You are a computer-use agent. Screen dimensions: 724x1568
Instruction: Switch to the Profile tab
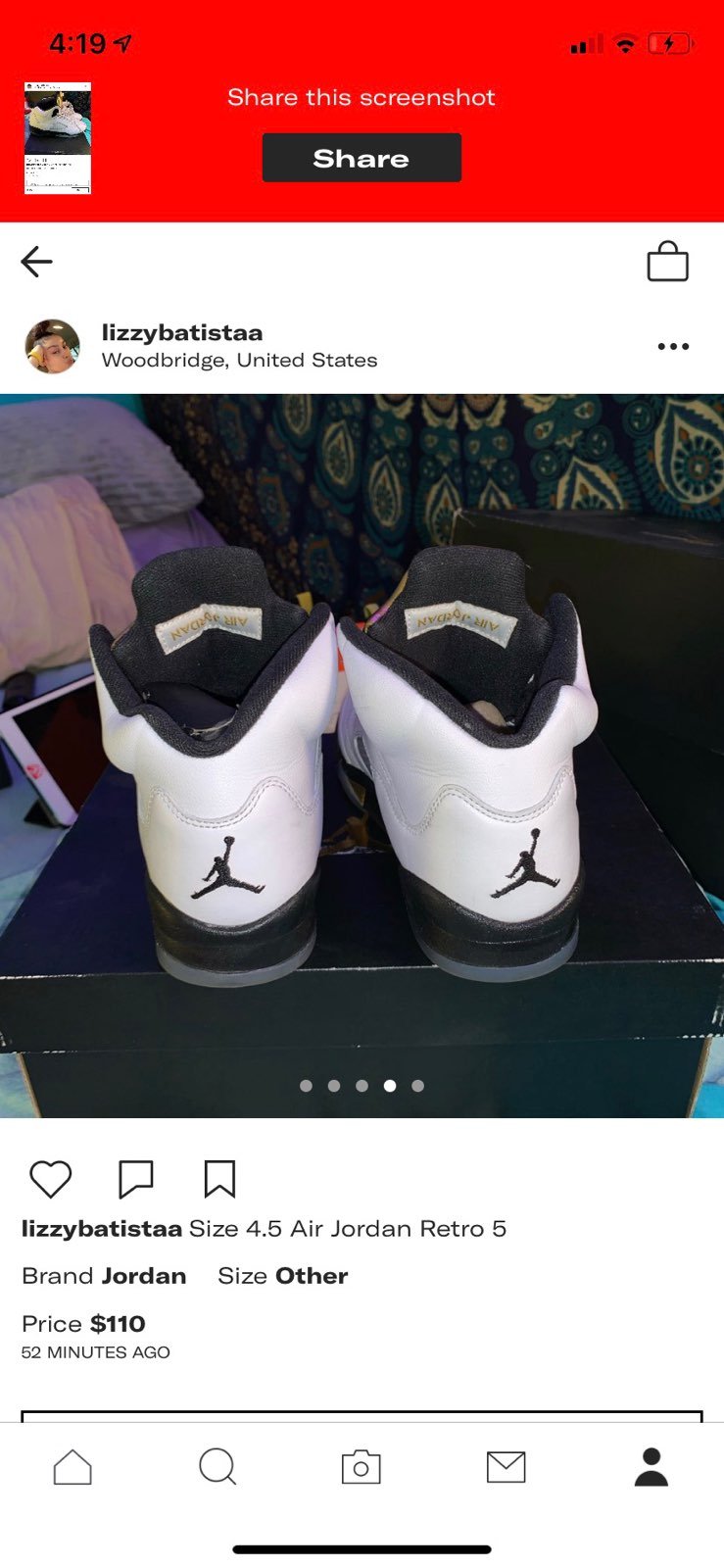click(x=652, y=1467)
